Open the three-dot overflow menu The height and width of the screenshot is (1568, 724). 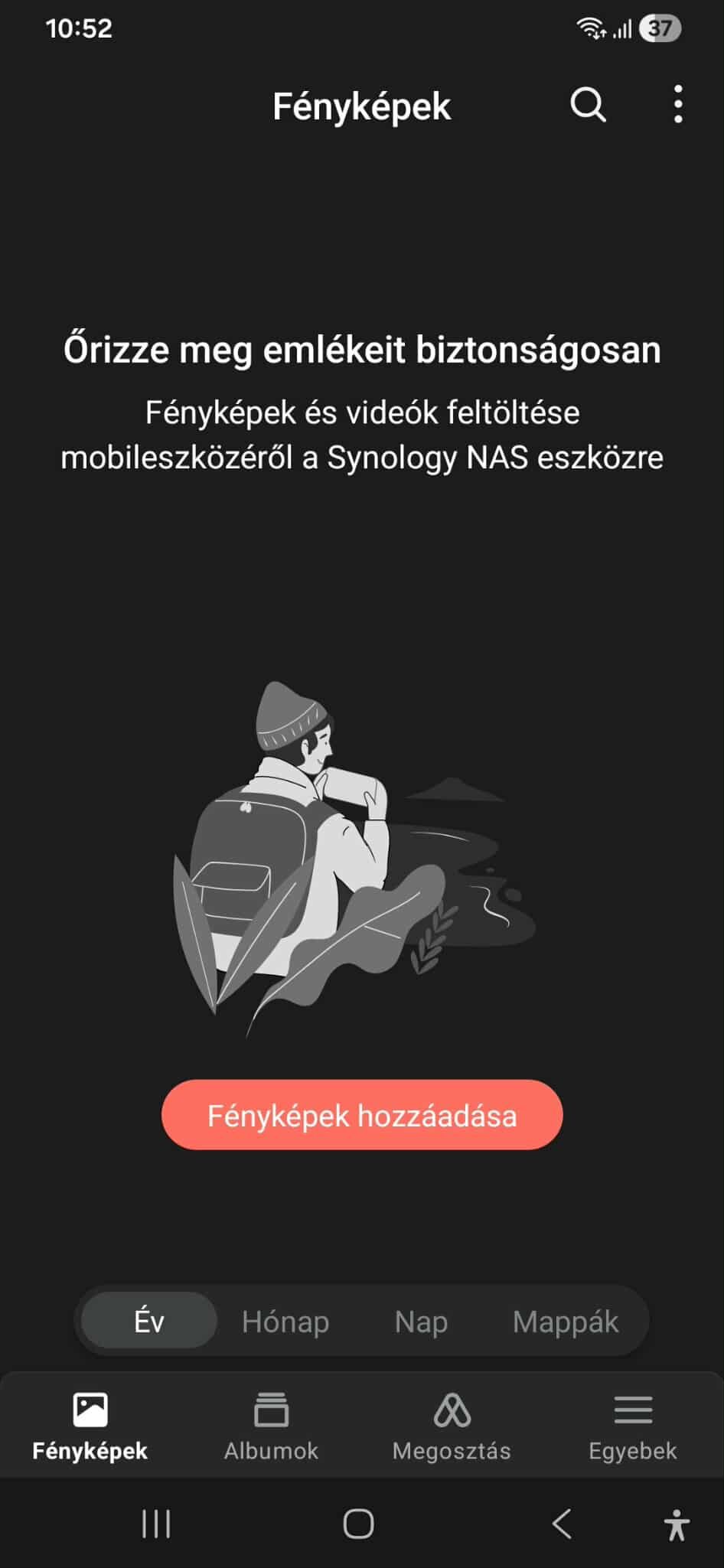(677, 105)
